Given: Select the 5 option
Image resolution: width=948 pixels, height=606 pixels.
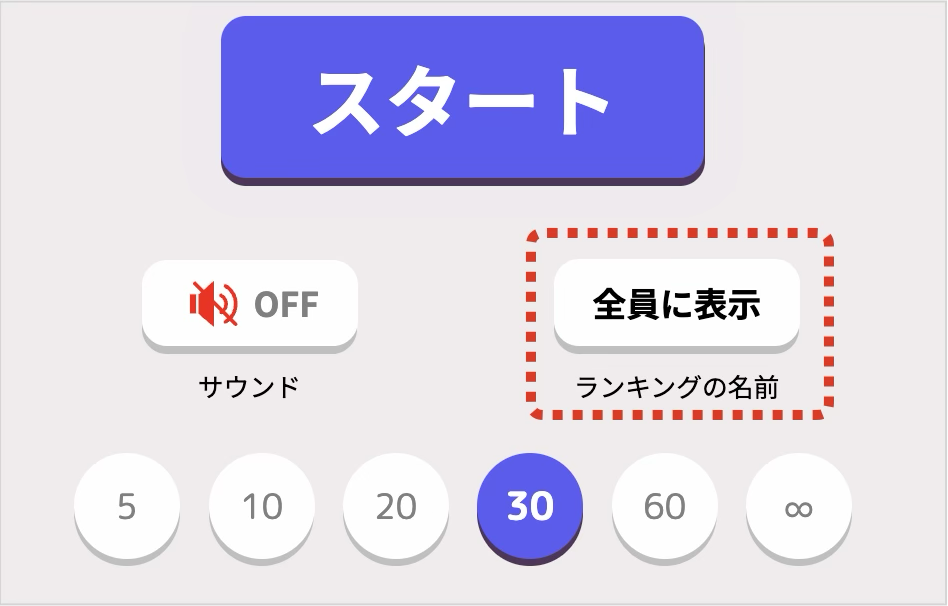Looking at the screenshot, I should click(x=126, y=507).
